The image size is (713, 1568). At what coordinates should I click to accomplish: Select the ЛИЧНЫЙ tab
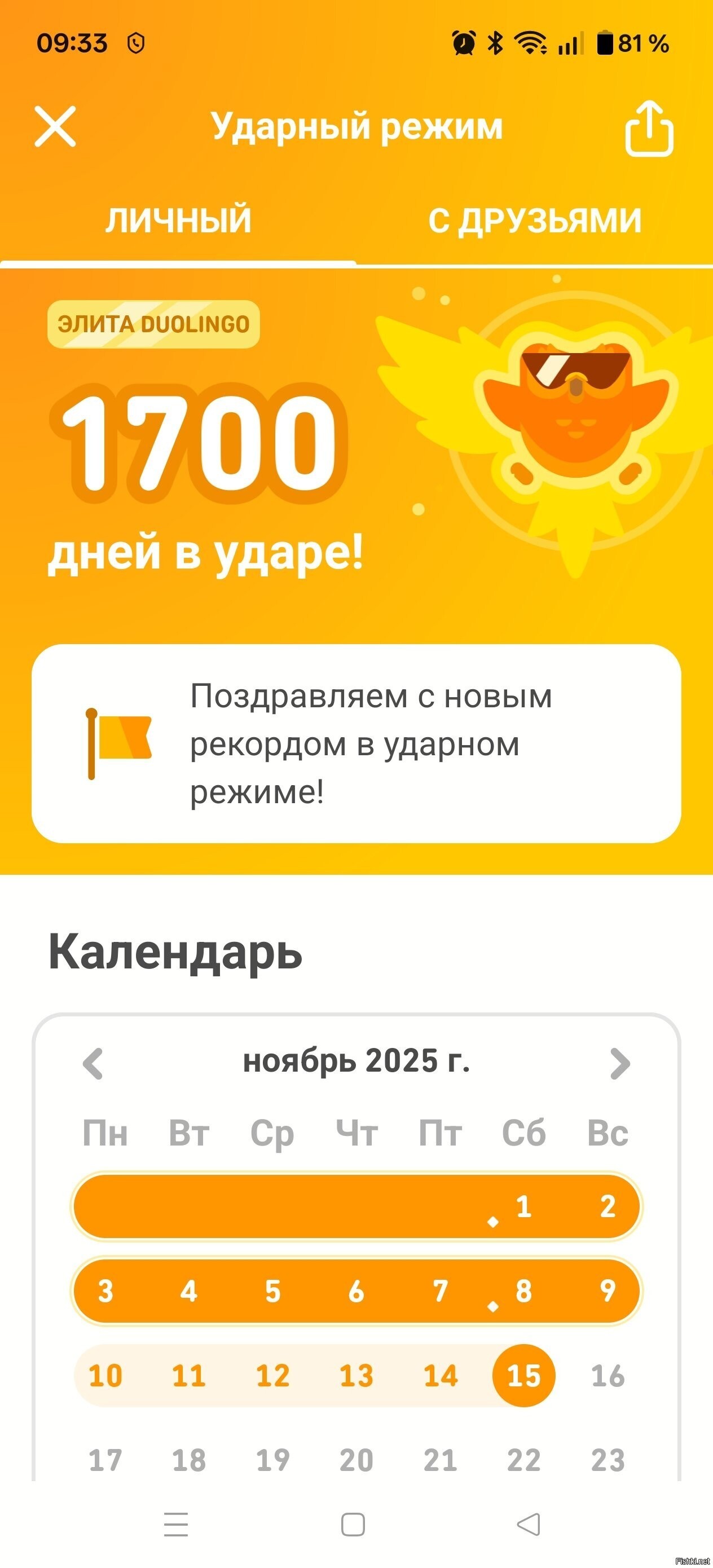[x=178, y=221]
